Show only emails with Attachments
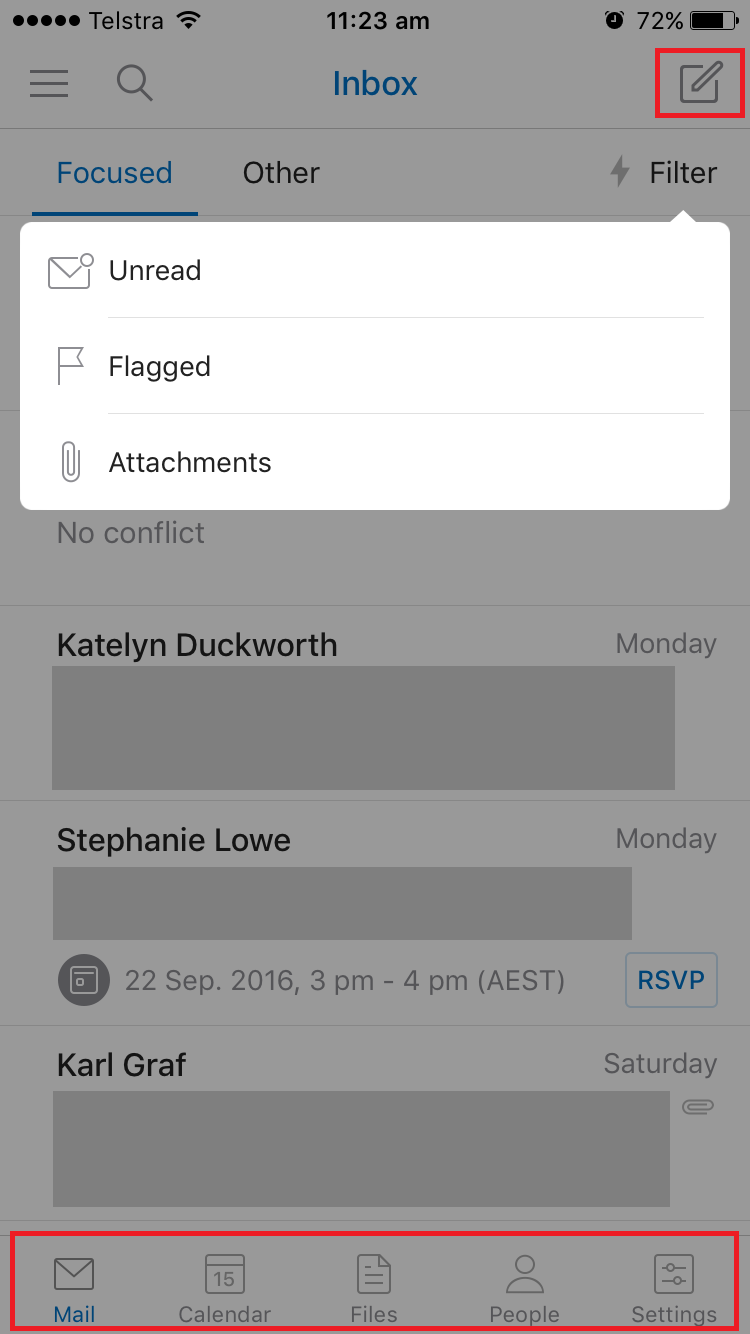 click(x=375, y=462)
